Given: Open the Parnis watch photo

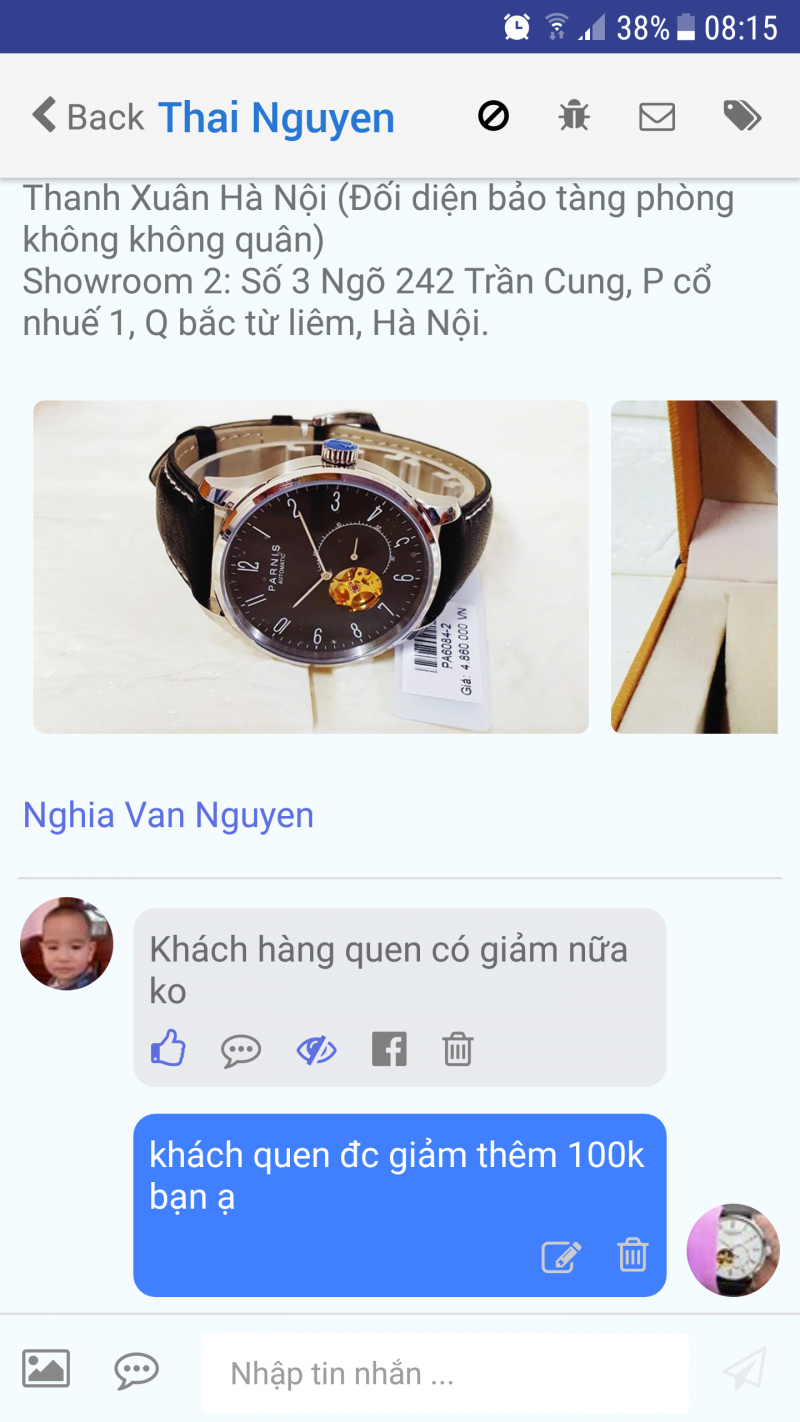Looking at the screenshot, I should pos(311,567).
